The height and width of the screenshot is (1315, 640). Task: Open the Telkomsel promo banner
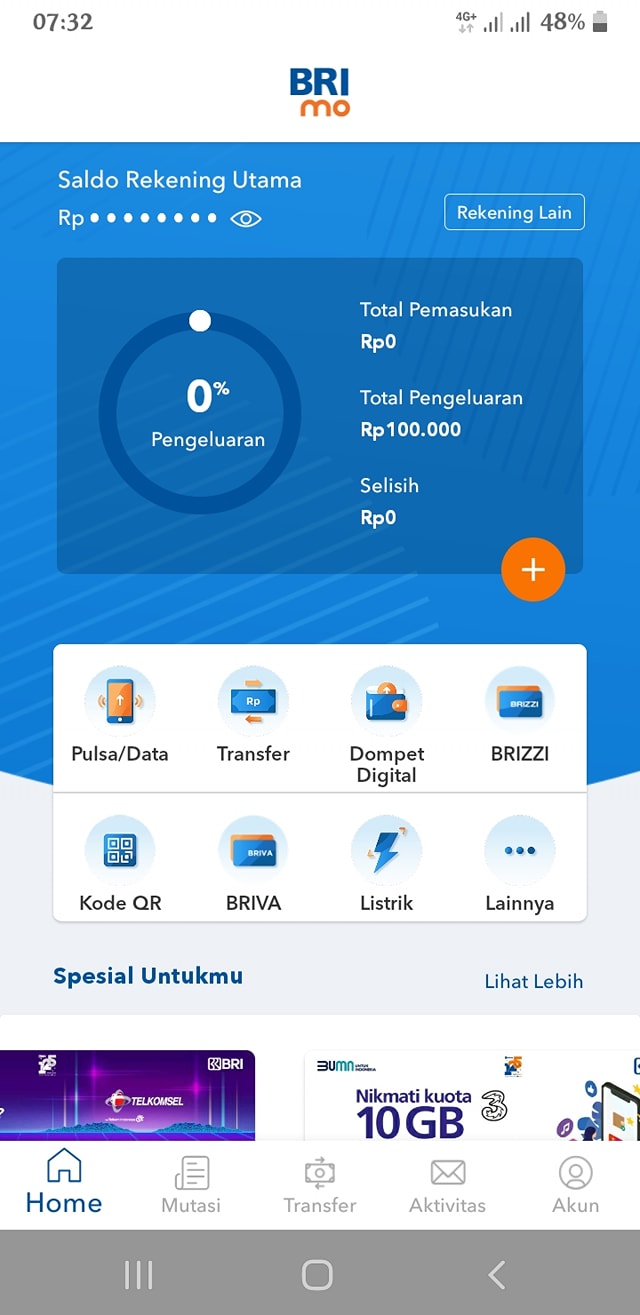[x=127, y=1095]
